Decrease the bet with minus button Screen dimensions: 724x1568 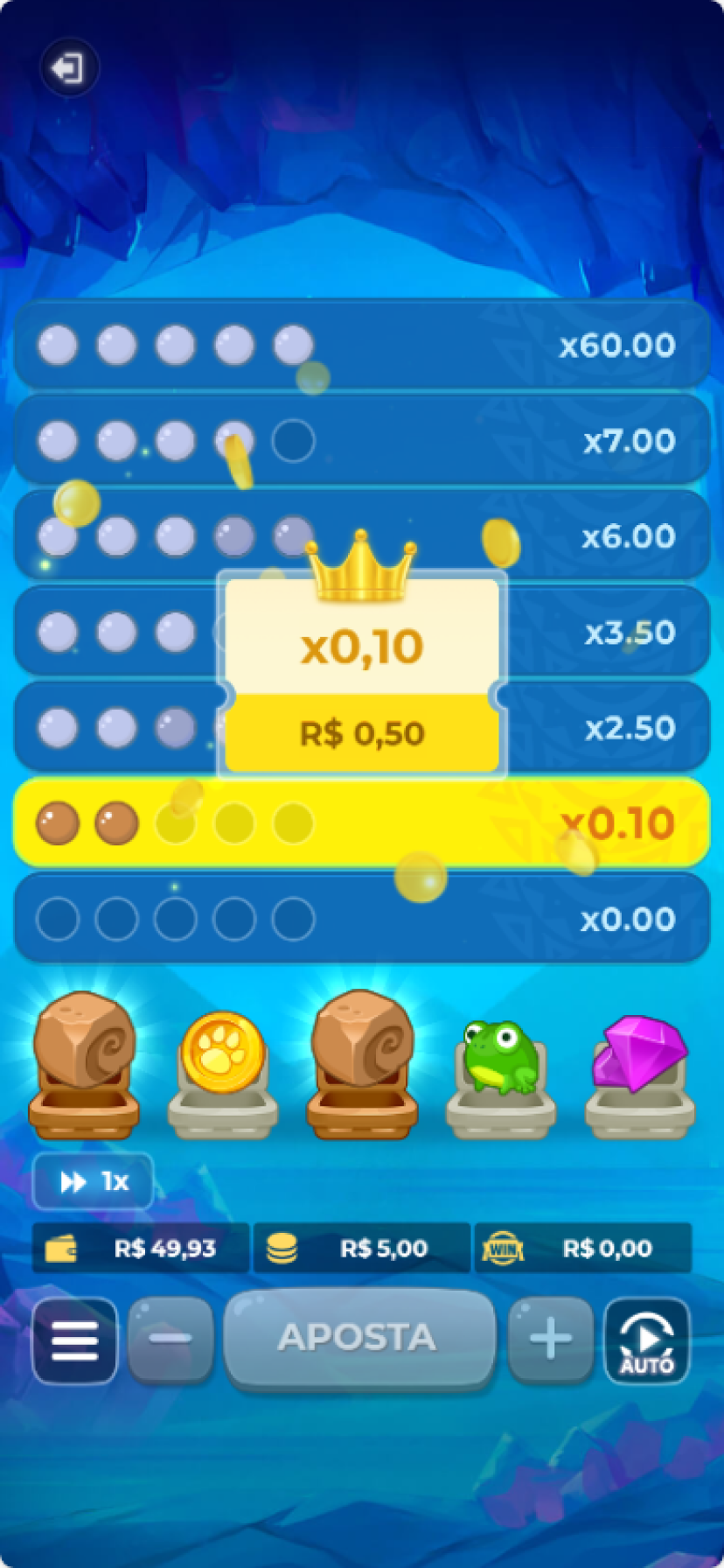171,1340
